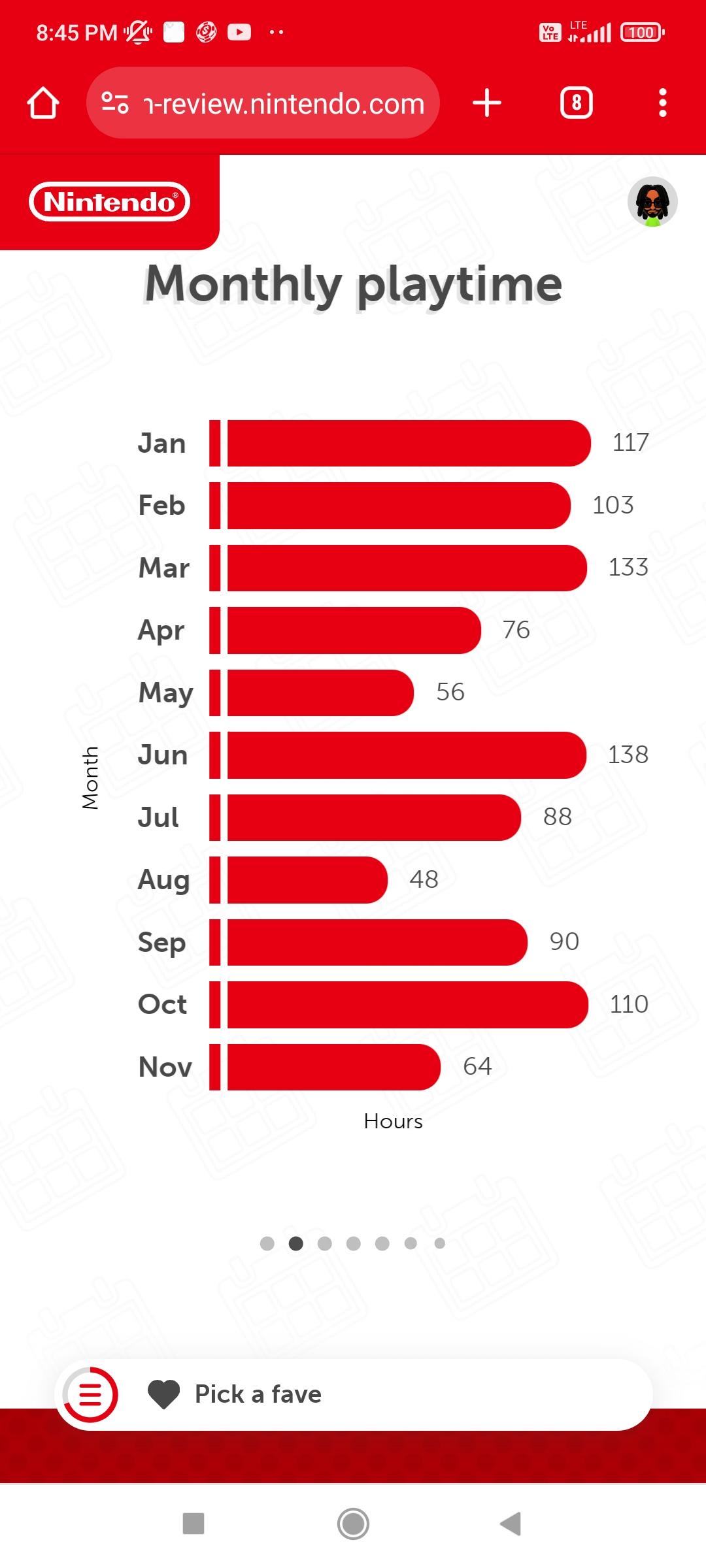Open recent apps from navigation bar

click(x=193, y=1524)
